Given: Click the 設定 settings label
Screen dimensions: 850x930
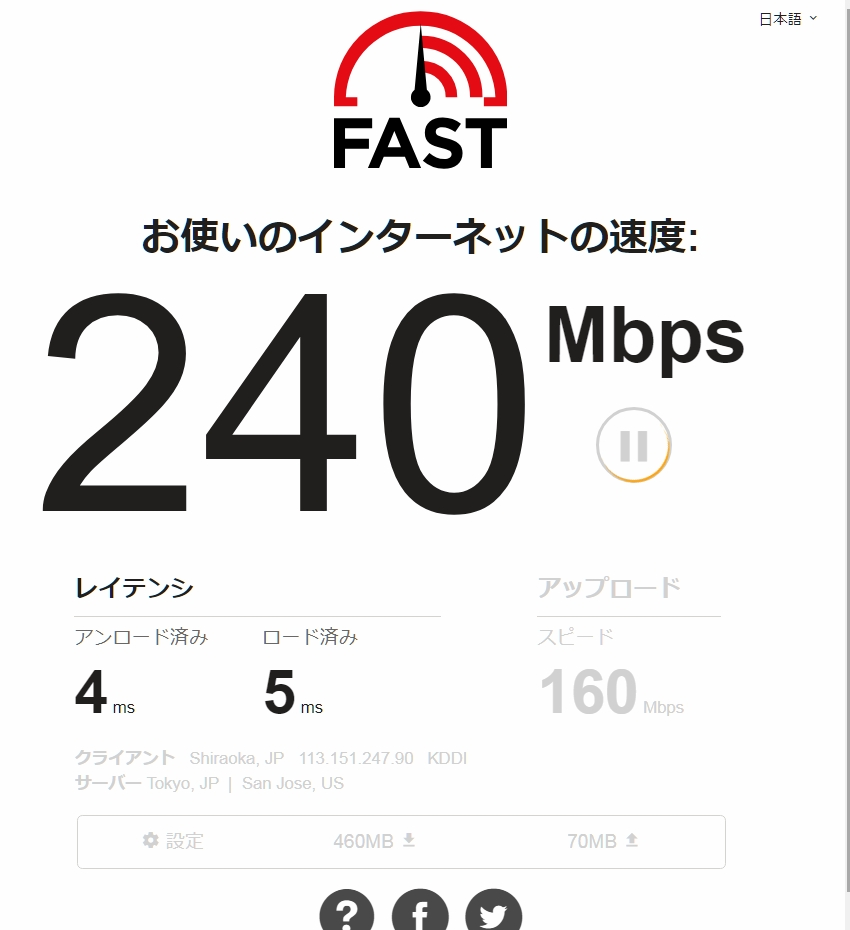Looking at the screenshot, I should tap(184, 841).
